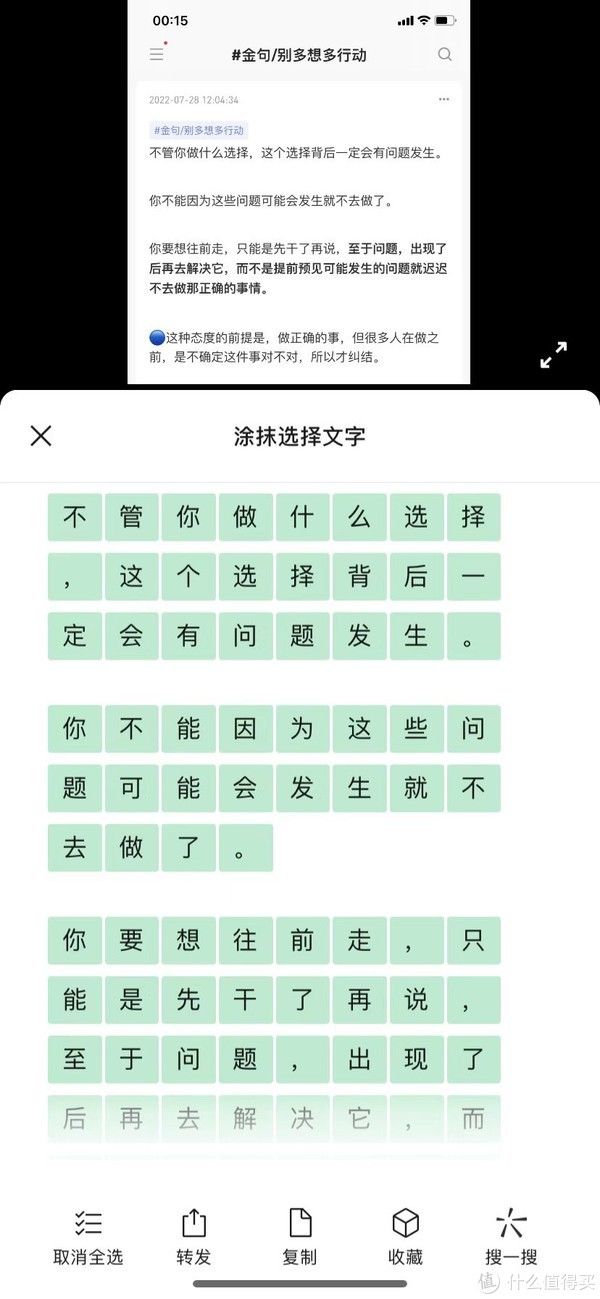Toggle the character tile 背
The height and width of the screenshot is (1299, 600).
pyautogui.click(x=358, y=576)
